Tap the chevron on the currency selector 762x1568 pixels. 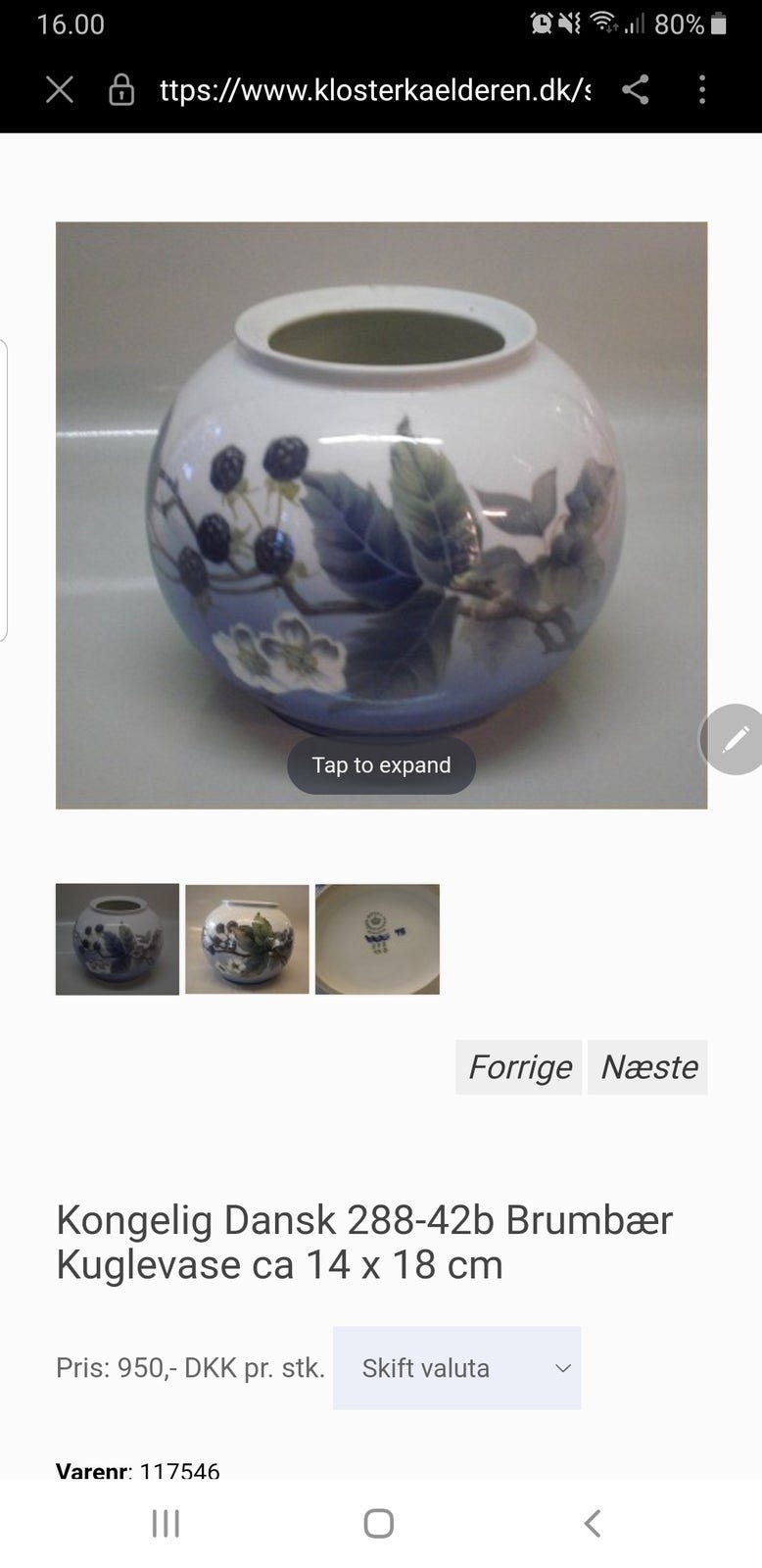561,1367
